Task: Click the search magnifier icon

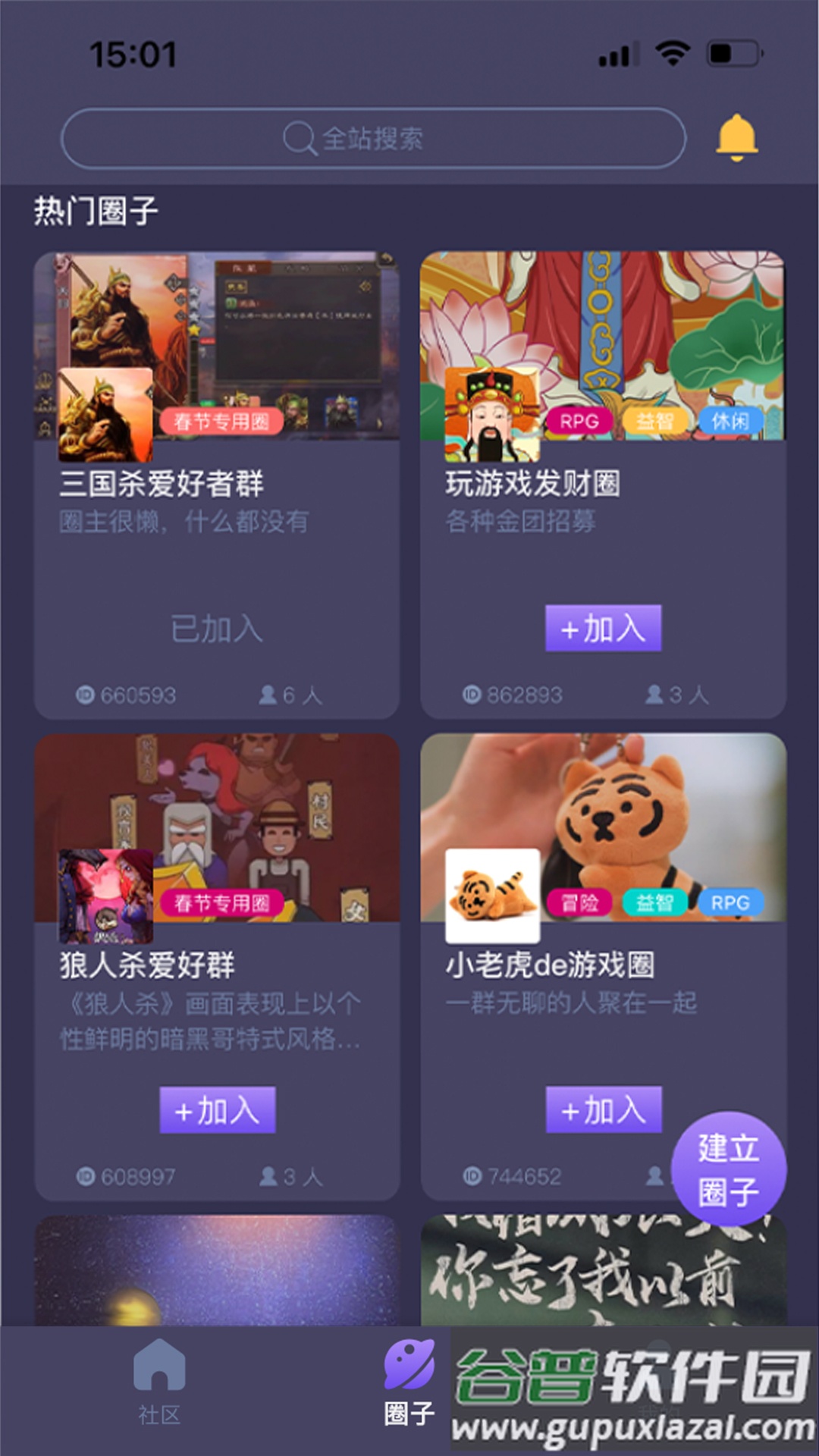Action: (x=299, y=137)
